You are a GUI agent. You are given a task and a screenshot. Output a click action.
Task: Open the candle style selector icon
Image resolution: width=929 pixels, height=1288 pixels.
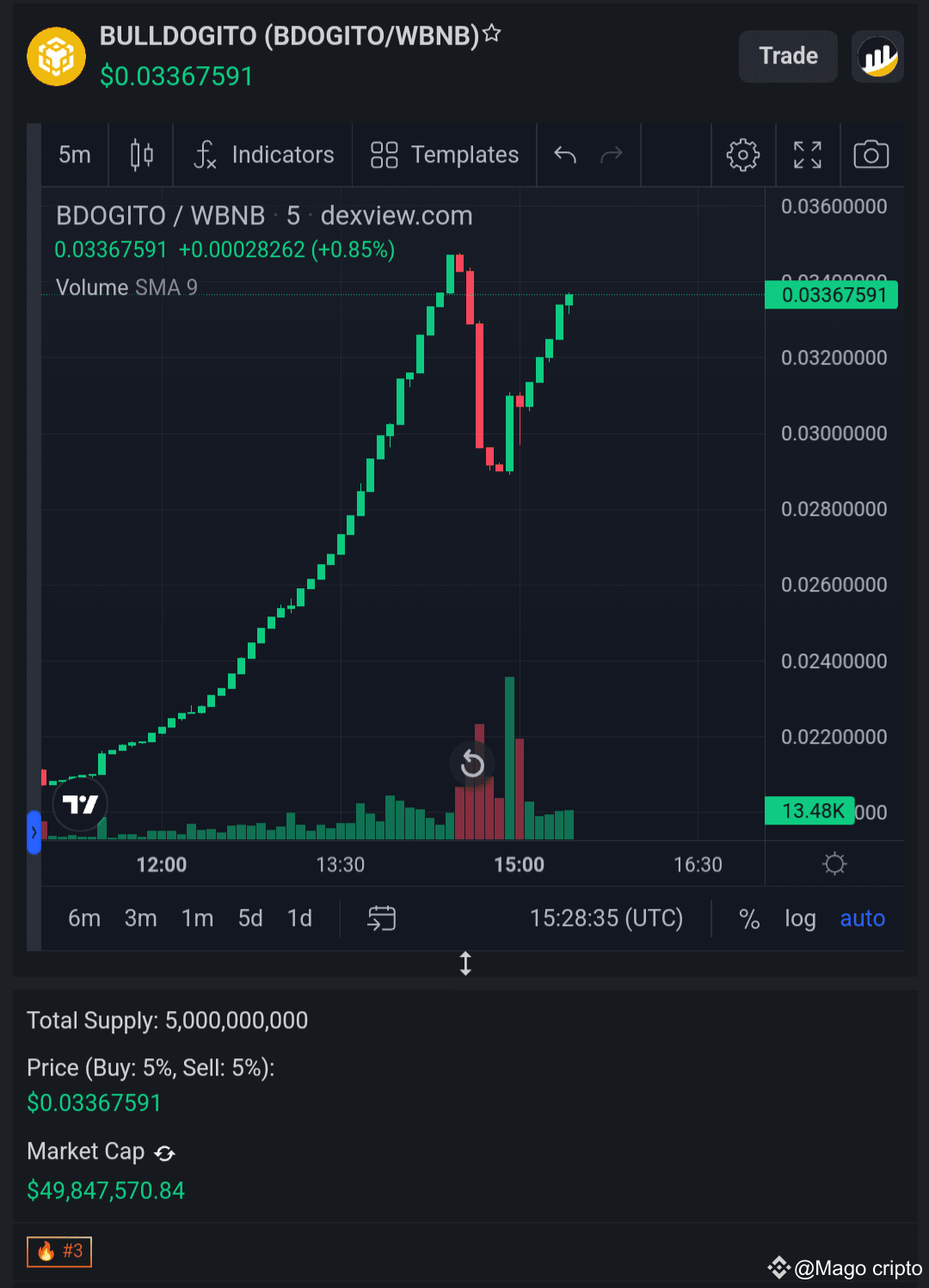[140, 155]
